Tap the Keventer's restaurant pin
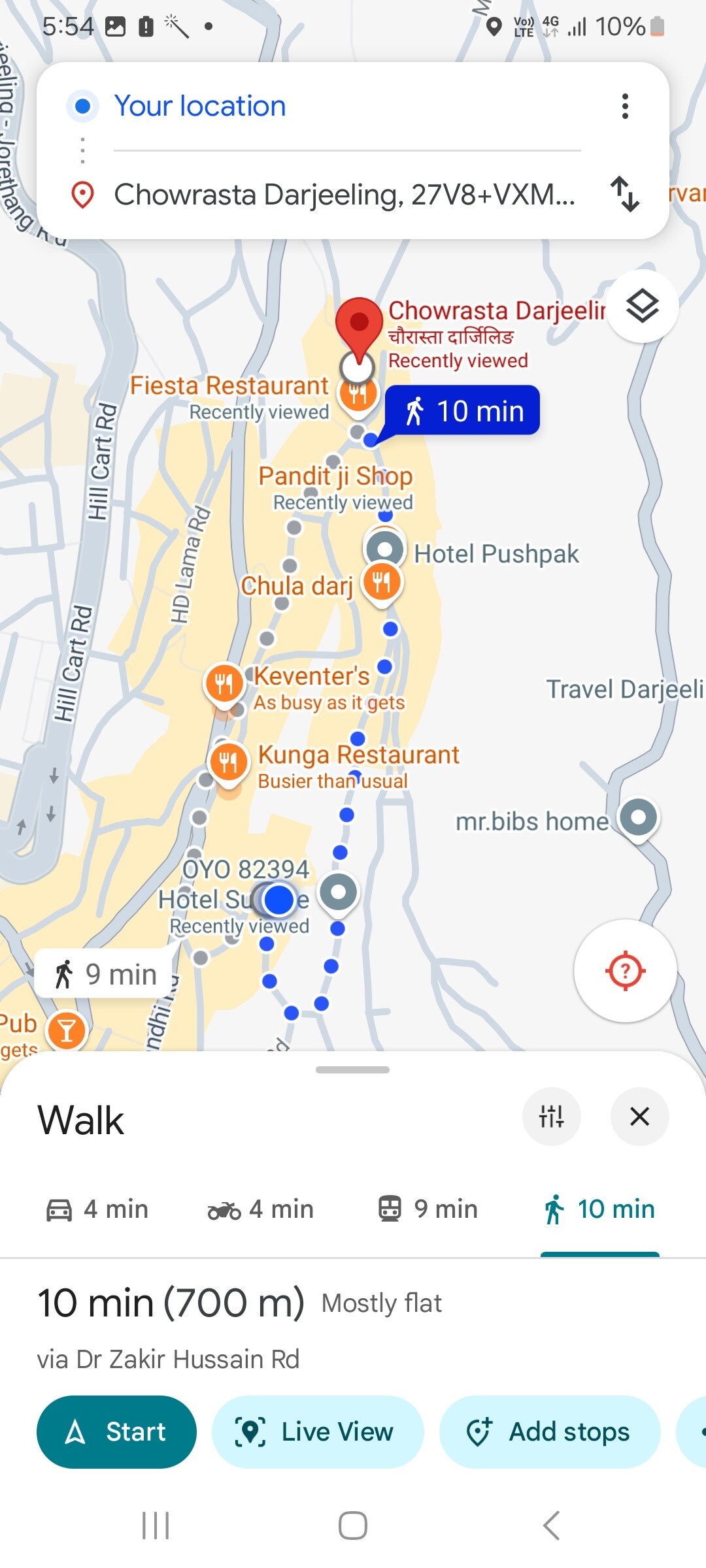The height and width of the screenshot is (1568, 706). [x=224, y=683]
